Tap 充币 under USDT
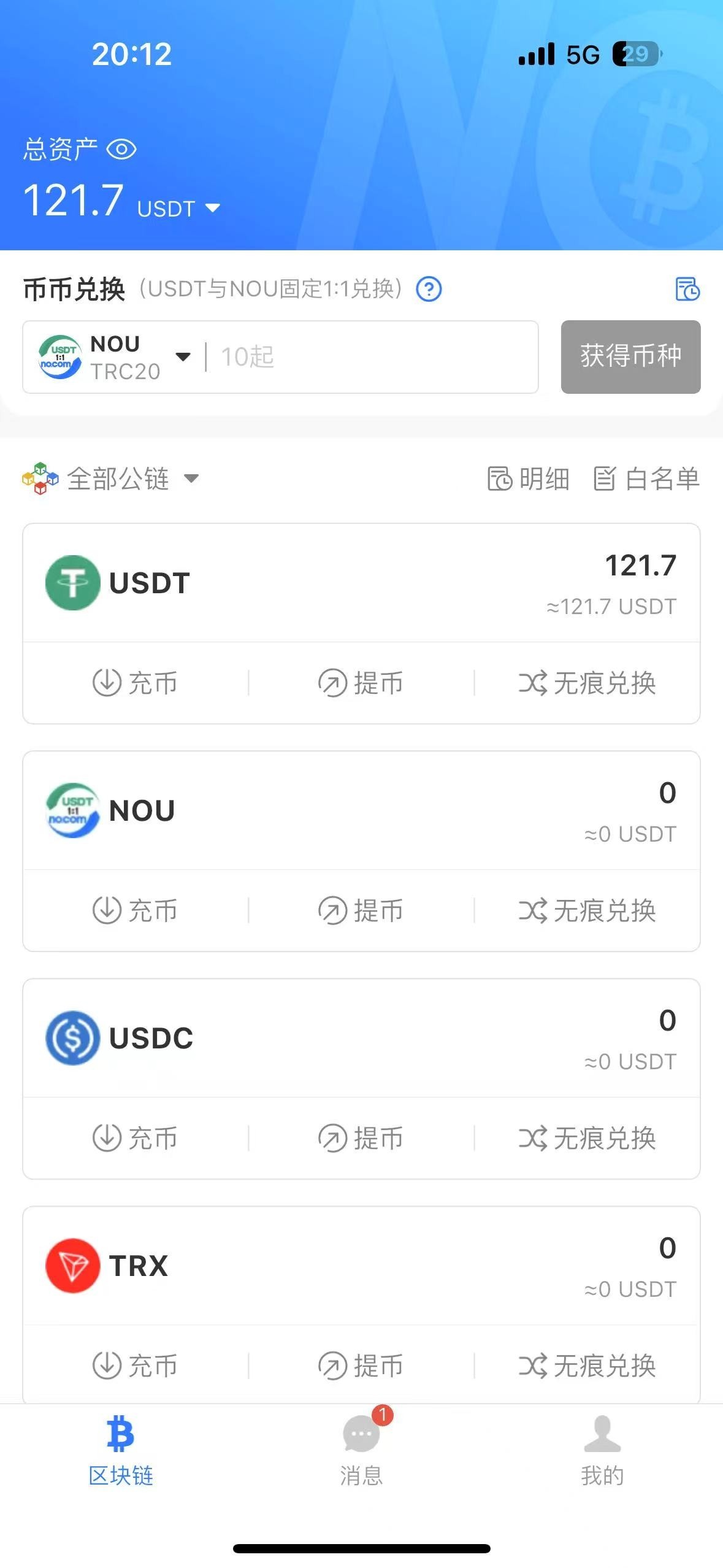The height and width of the screenshot is (1568, 723). (x=135, y=683)
